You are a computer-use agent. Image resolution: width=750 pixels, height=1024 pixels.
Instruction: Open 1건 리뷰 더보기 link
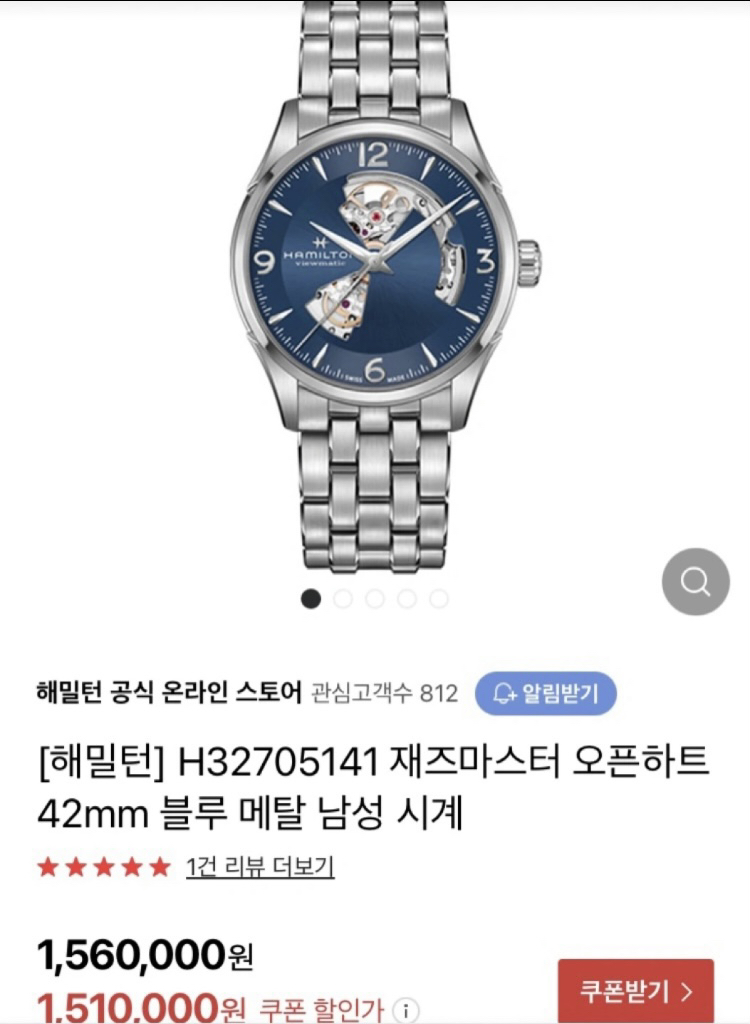tap(260, 866)
